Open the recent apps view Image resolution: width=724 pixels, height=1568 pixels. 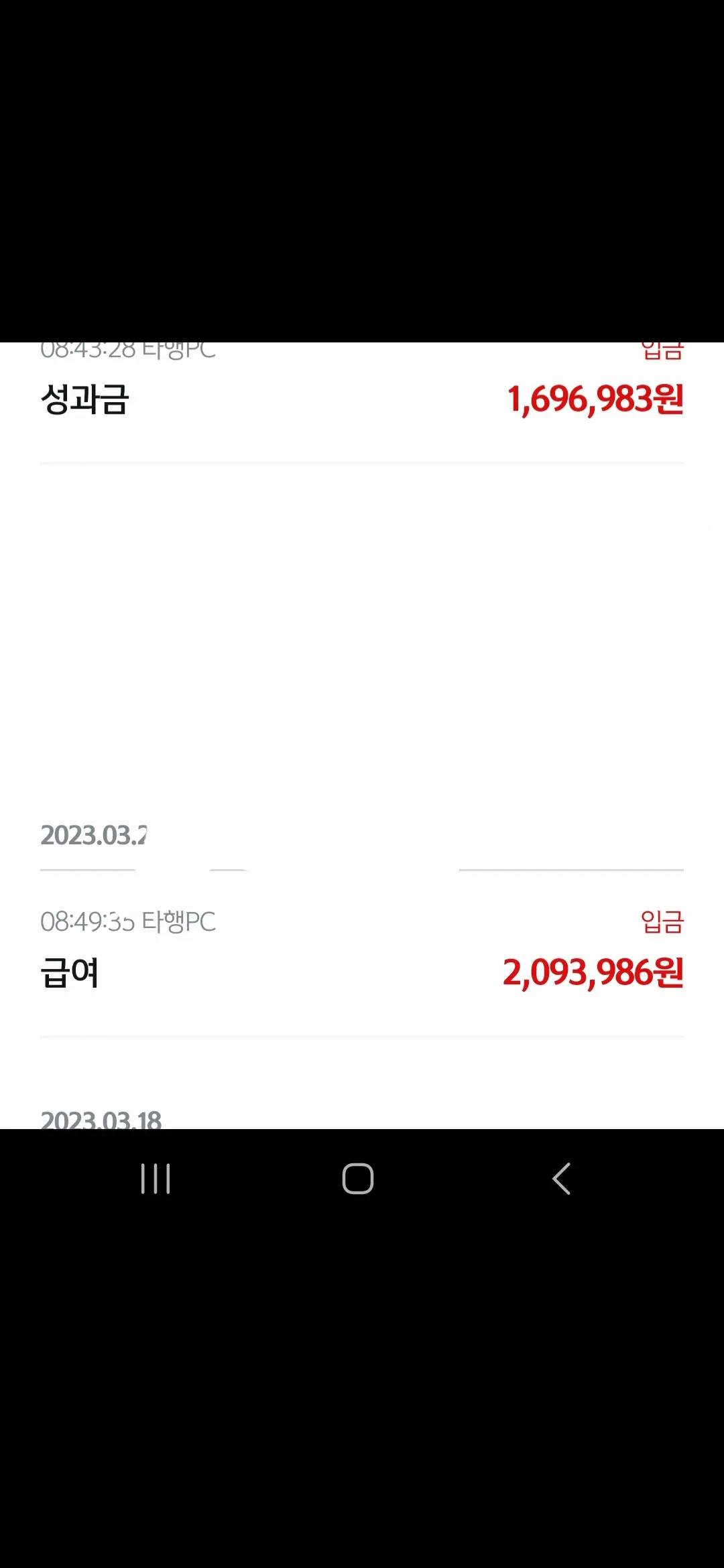pyautogui.click(x=156, y=1179)
